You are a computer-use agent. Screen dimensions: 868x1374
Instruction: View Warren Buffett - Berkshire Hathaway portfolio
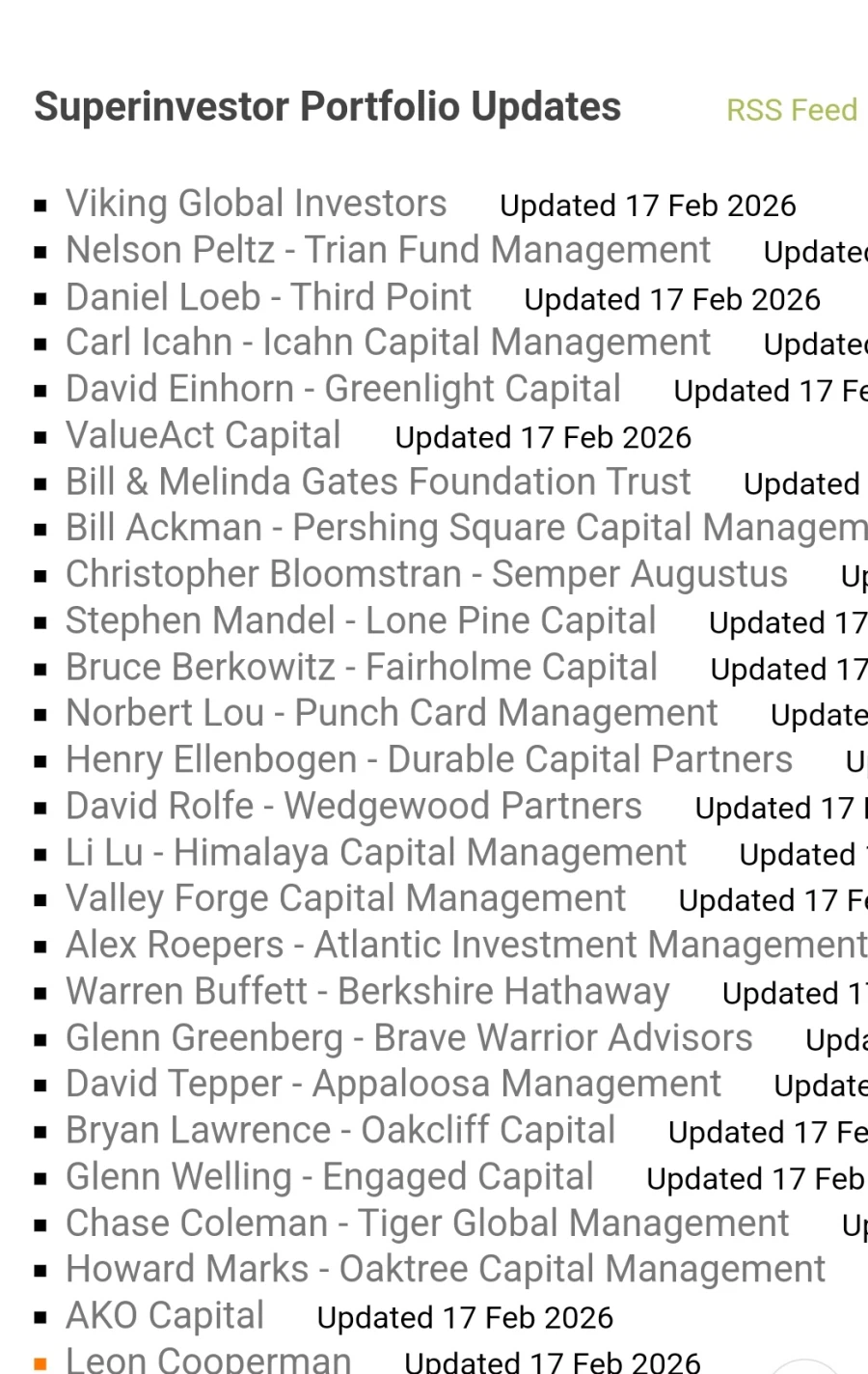[x=367, y=991]
